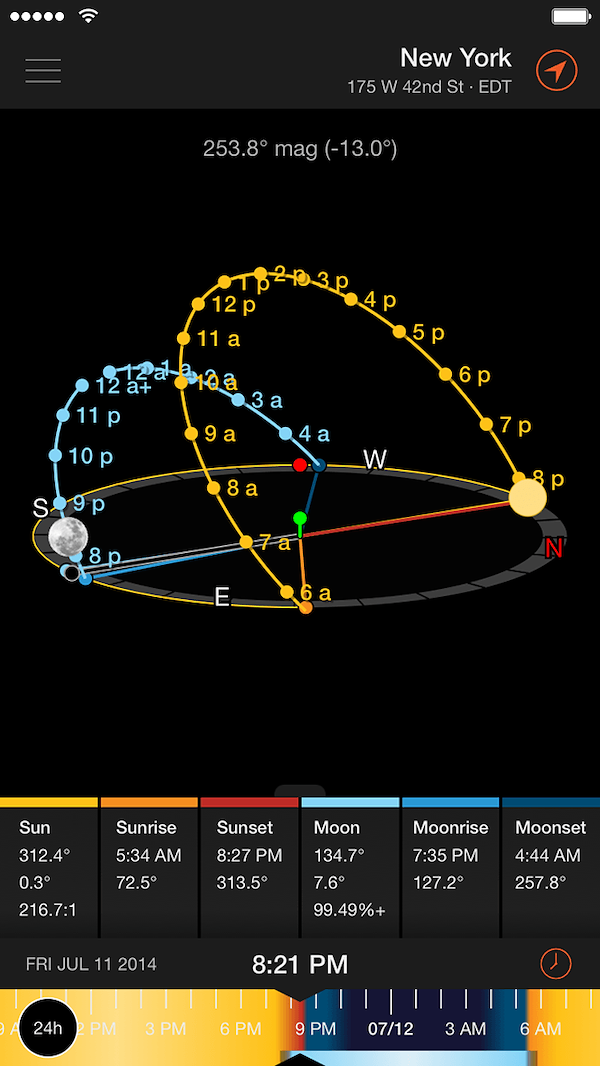This screenshot has height=1066, width=600.
Task: Tap the date FRI JUL 11 2014
Action: (91, 965)
